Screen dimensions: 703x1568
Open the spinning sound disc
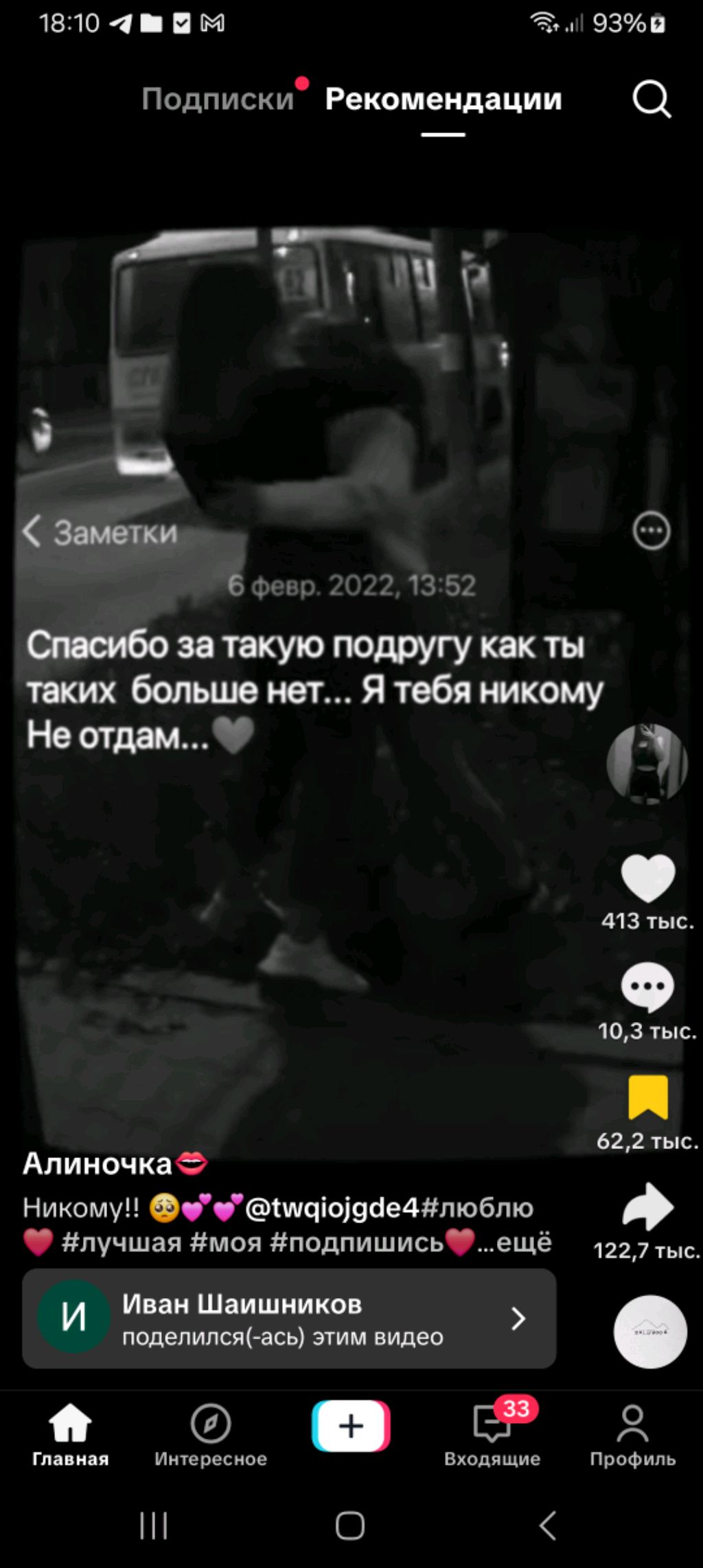[x=649, y=1331]
